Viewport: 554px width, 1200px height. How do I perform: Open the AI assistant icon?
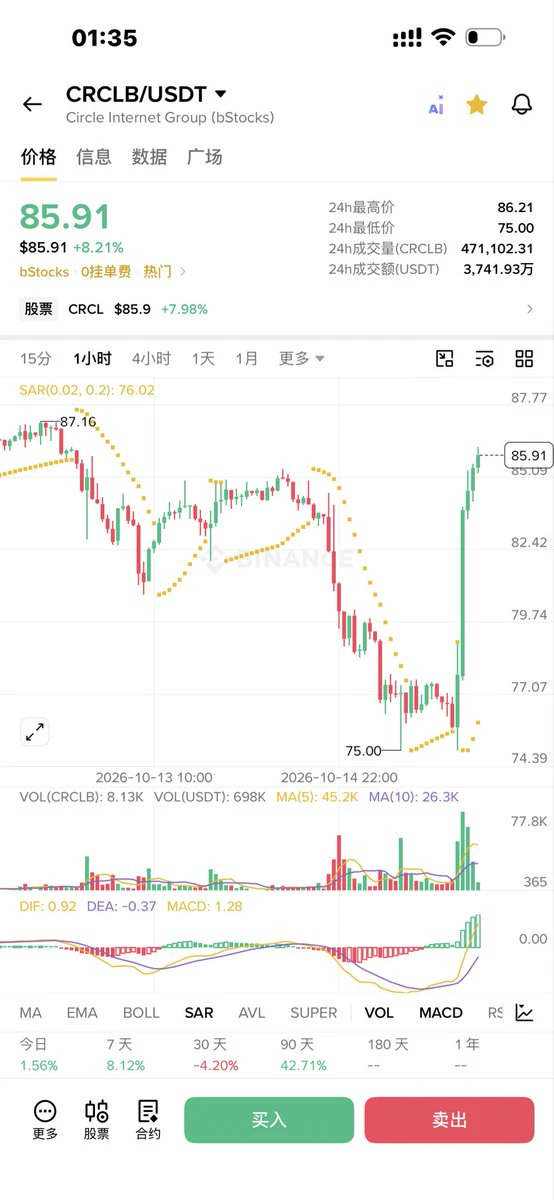[x=435, y=105]
